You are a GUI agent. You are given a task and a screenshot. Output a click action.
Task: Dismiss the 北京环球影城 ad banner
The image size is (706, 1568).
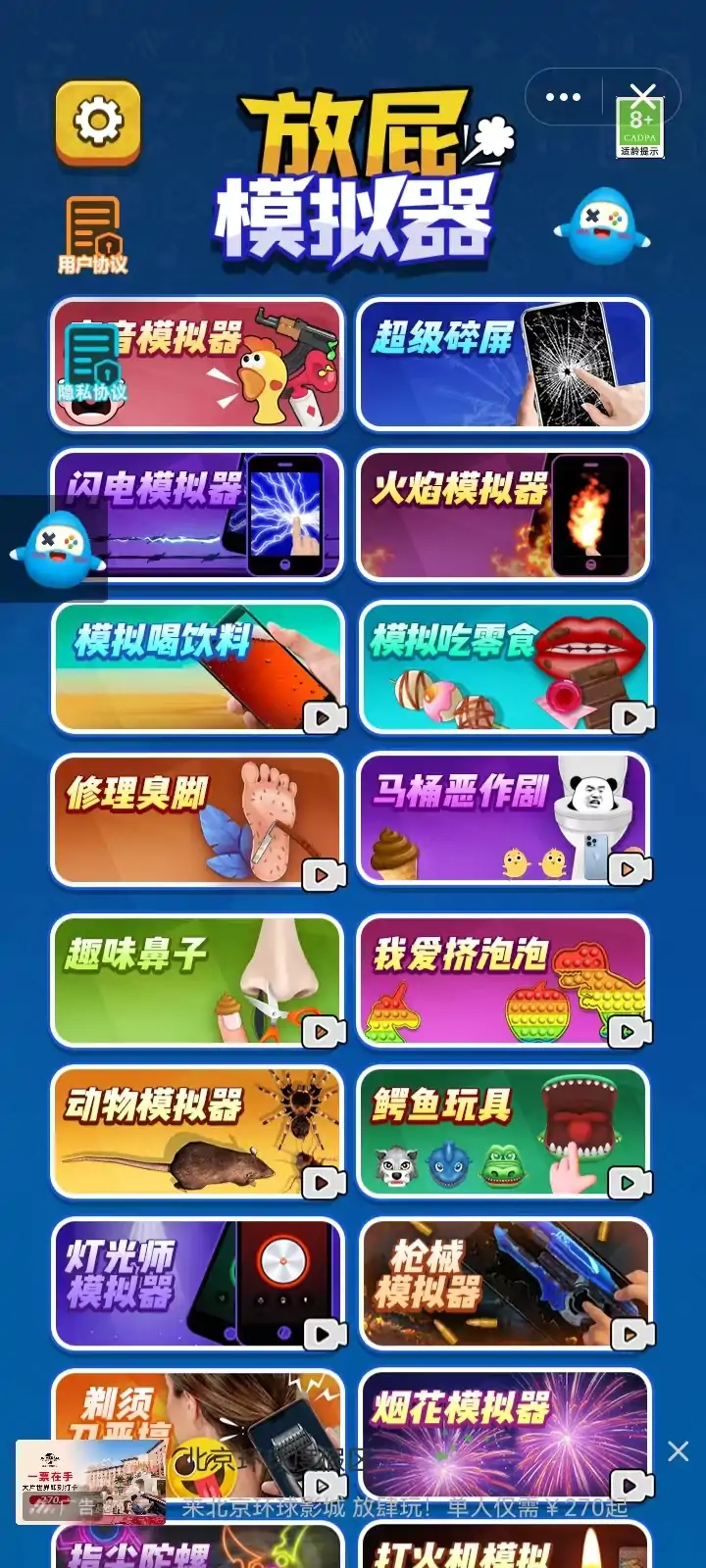tap(678, 1451)
